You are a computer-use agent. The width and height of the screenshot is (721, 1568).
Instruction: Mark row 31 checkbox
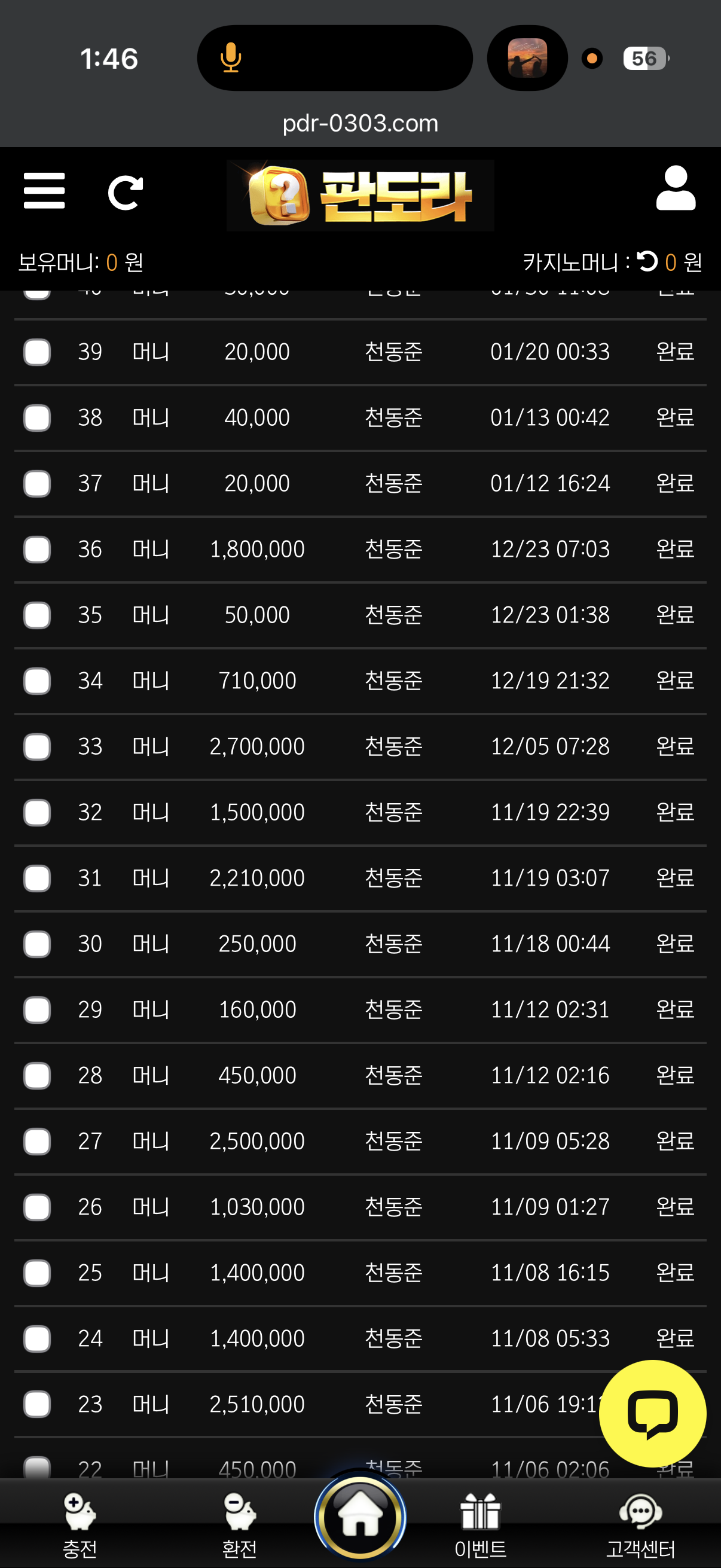click(37, 878)
